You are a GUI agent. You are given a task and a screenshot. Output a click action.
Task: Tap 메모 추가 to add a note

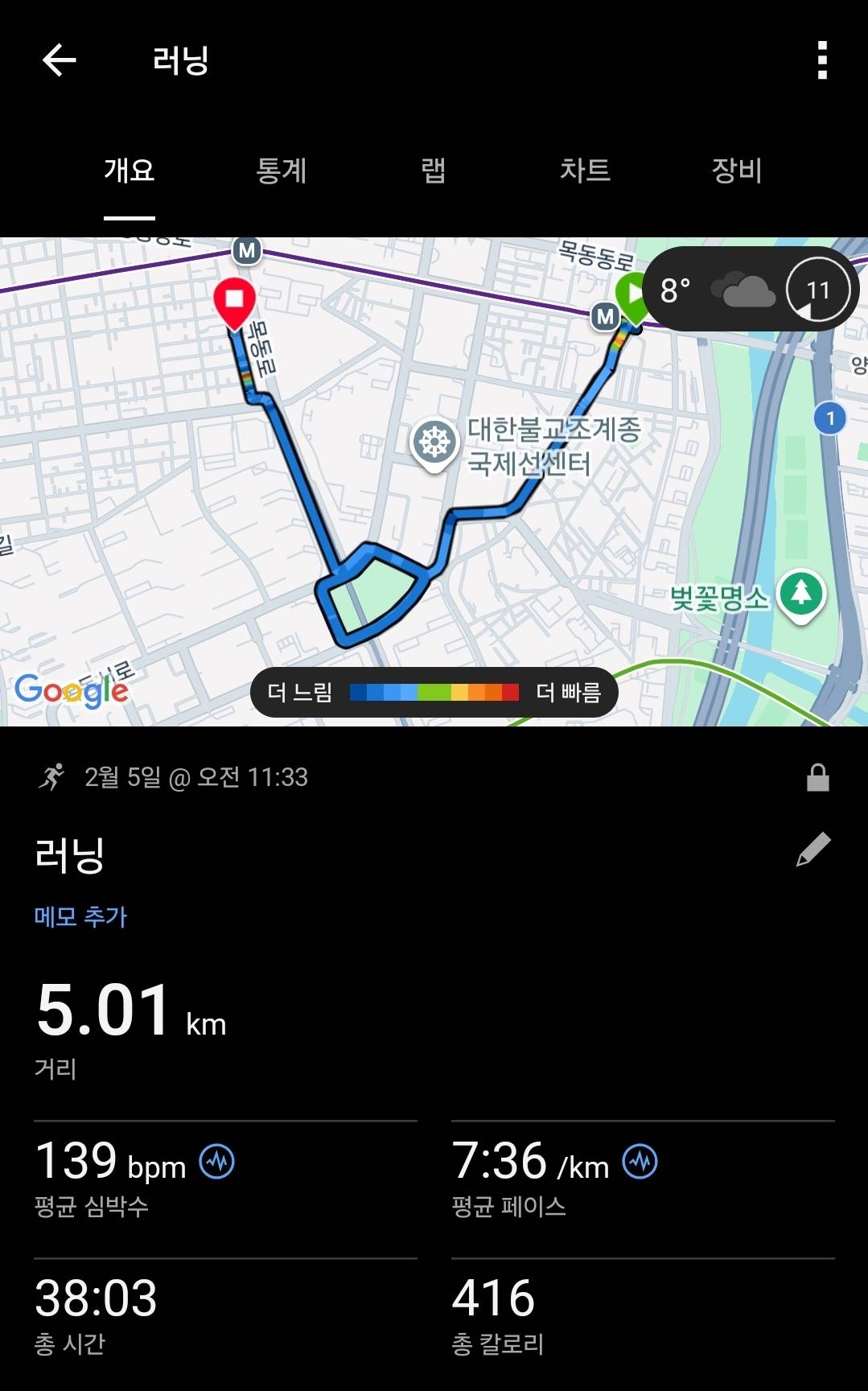coord(80,917)
